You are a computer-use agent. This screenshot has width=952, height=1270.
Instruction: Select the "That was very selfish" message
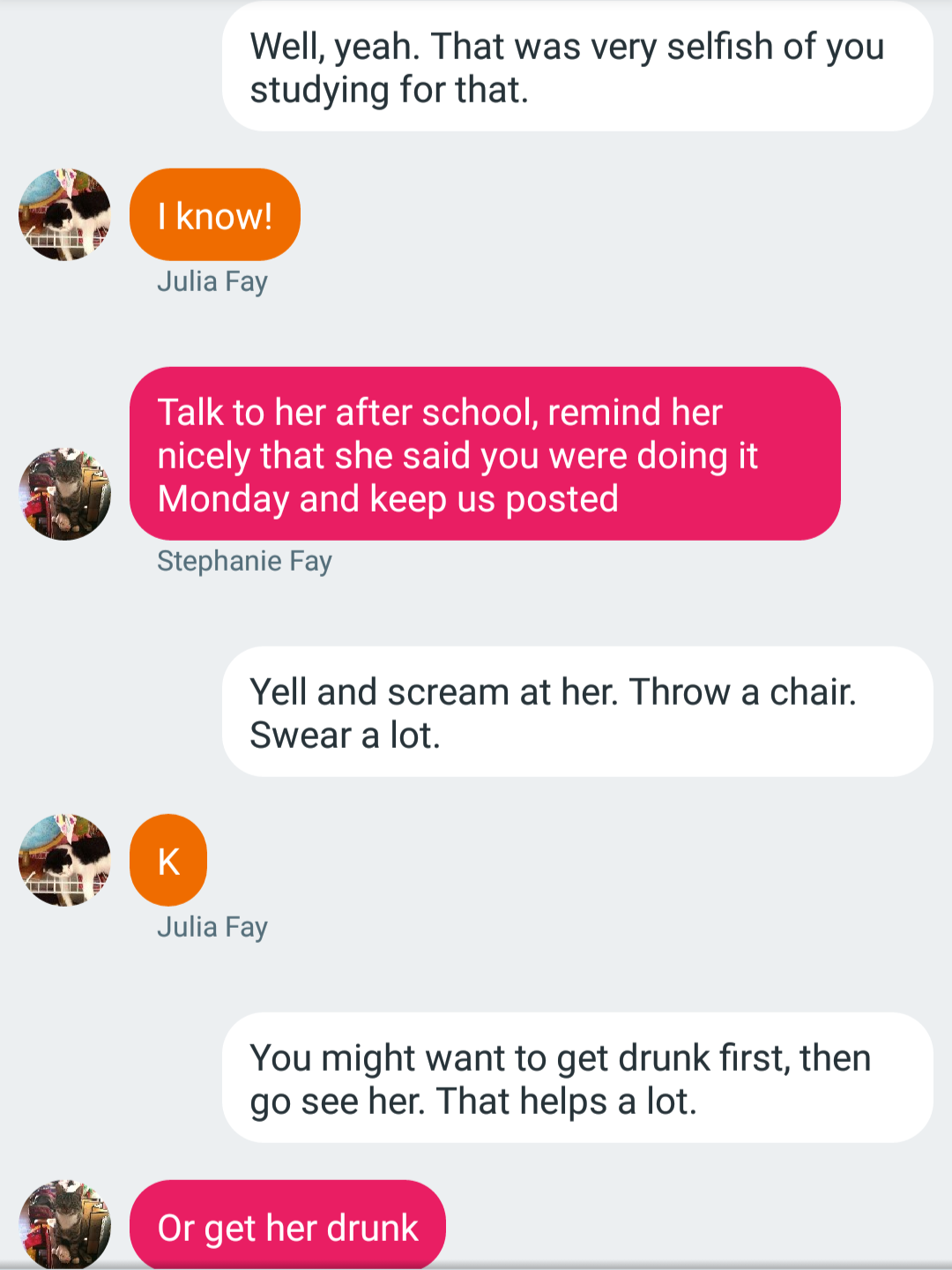tap(577, 67)
